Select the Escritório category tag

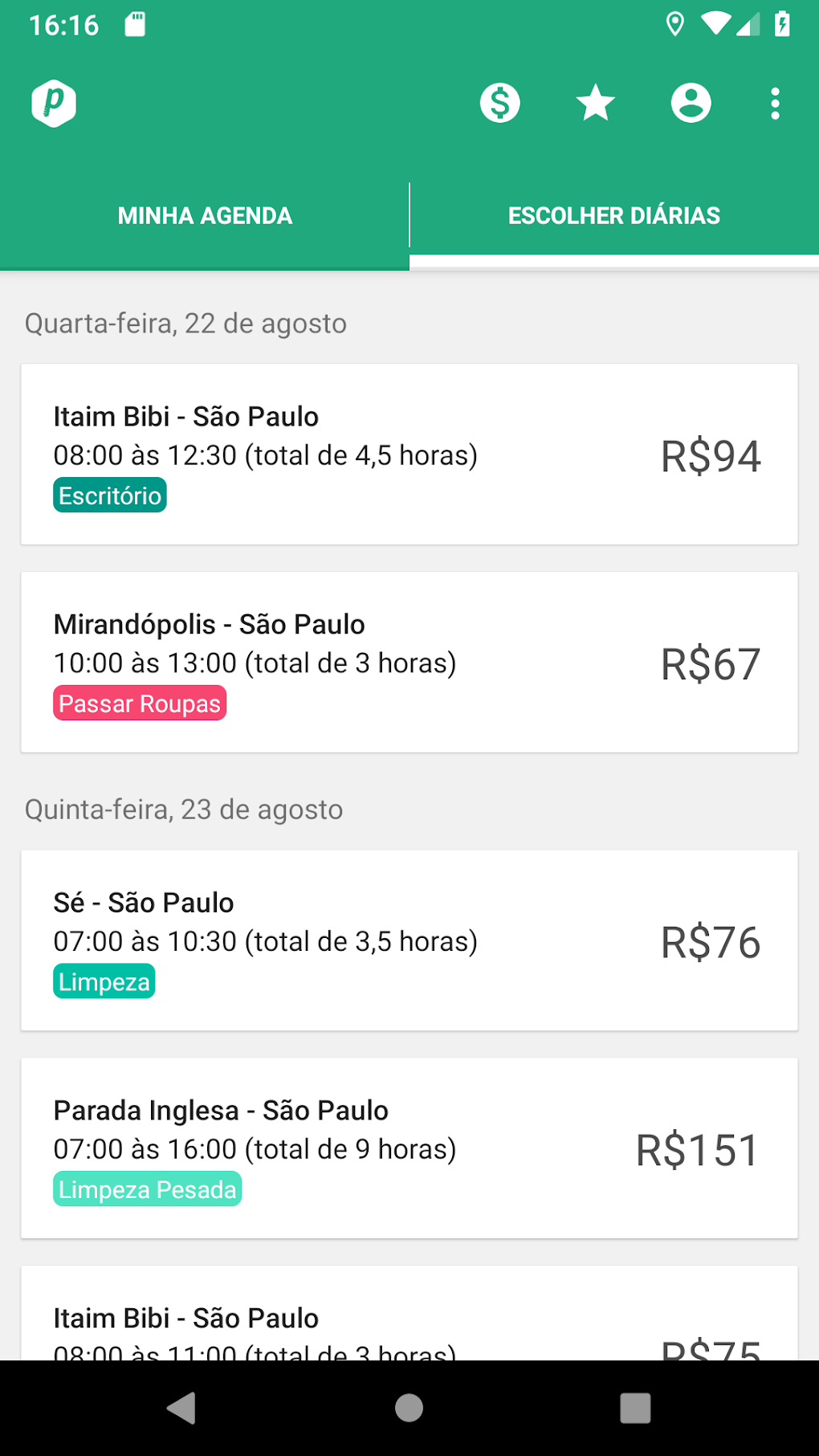coord(109,495)
